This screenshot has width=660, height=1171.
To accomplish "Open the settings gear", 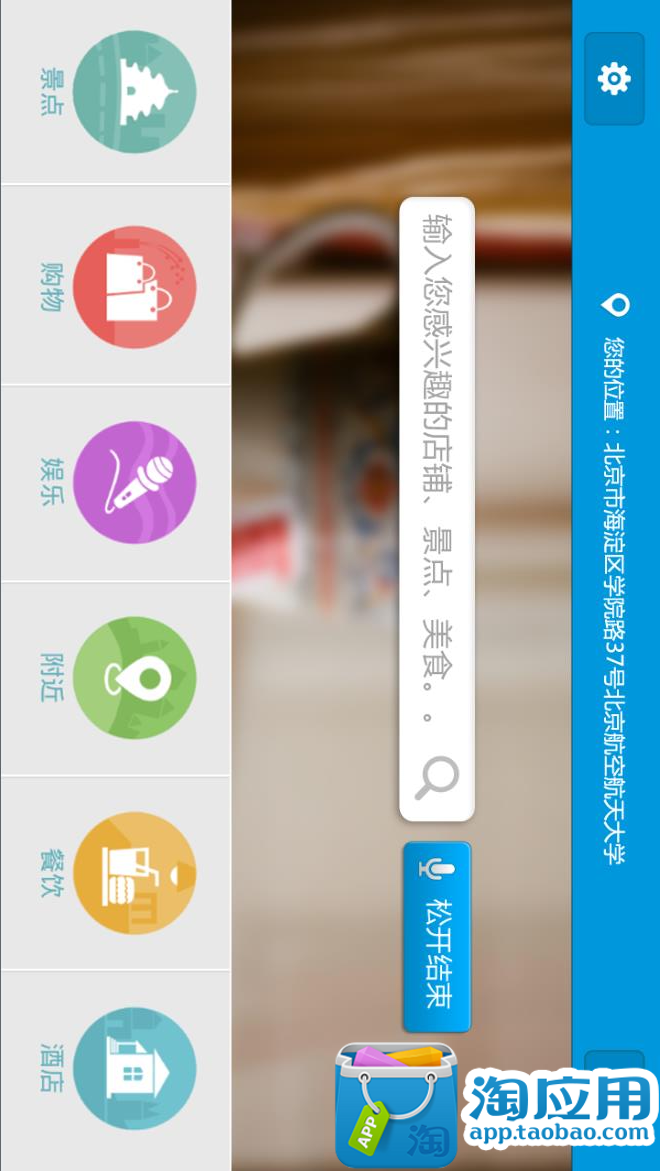I will point(613,78).
